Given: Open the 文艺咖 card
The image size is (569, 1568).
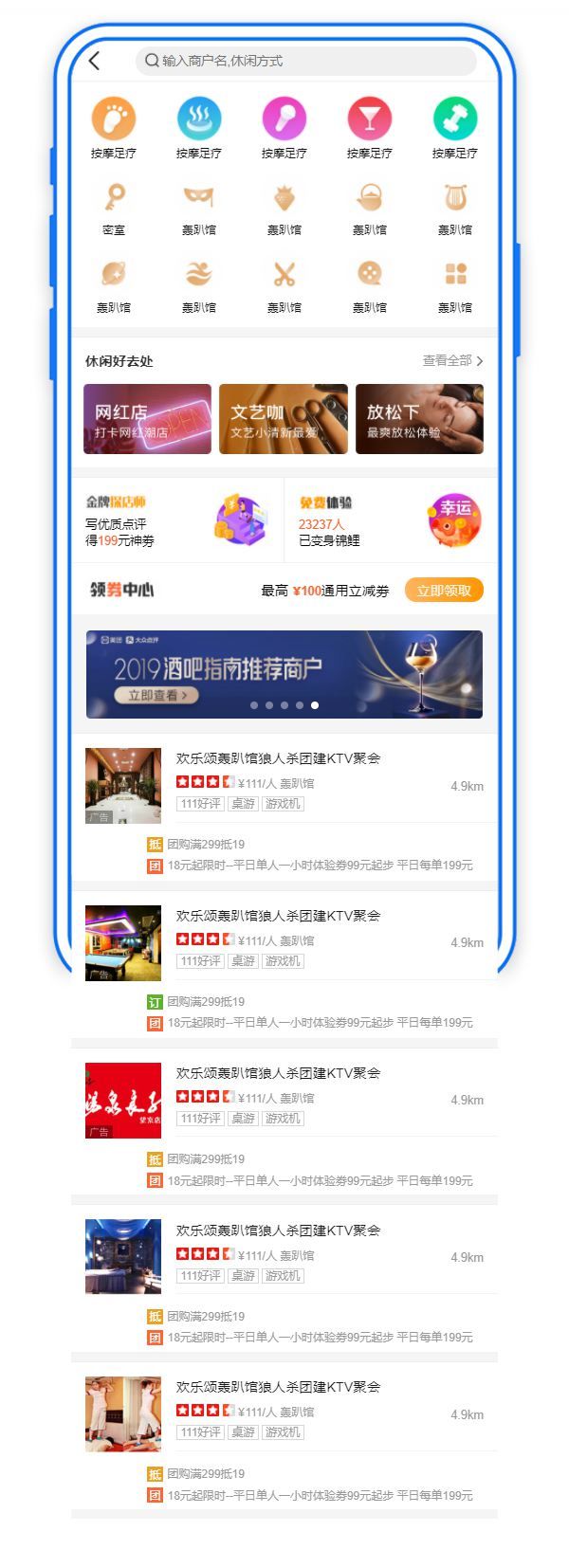Looking at the screenshot, I should pos(284,419).
